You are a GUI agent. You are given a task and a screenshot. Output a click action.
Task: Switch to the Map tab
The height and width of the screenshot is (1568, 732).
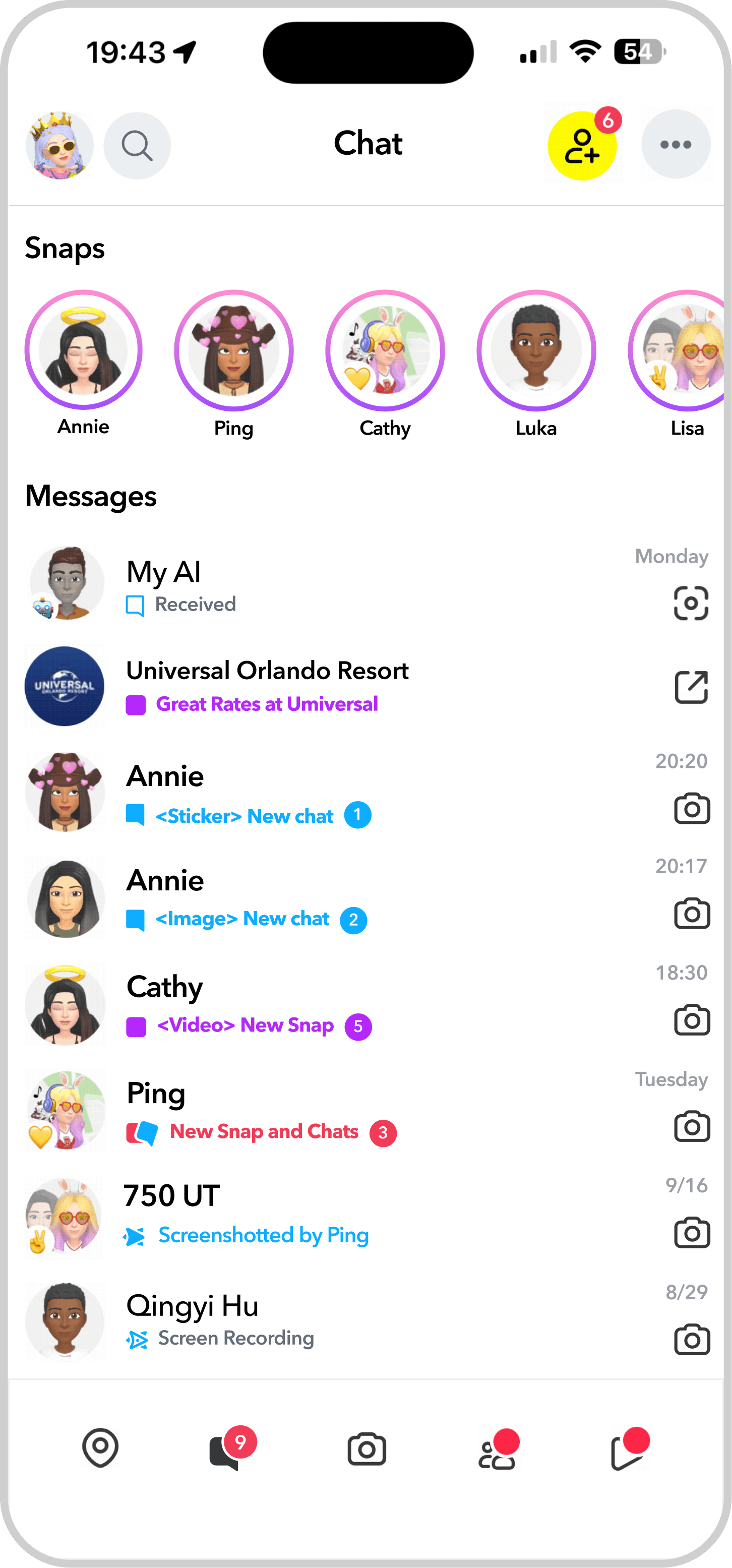pos(100,1448)
